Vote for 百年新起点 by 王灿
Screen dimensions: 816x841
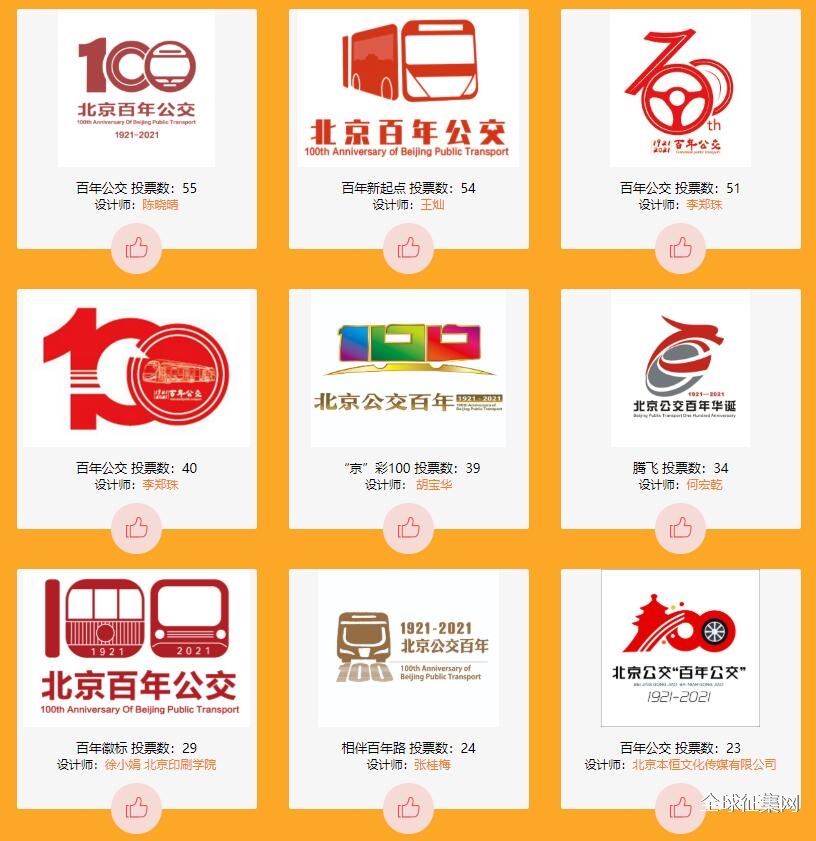(x=409, y=248)
